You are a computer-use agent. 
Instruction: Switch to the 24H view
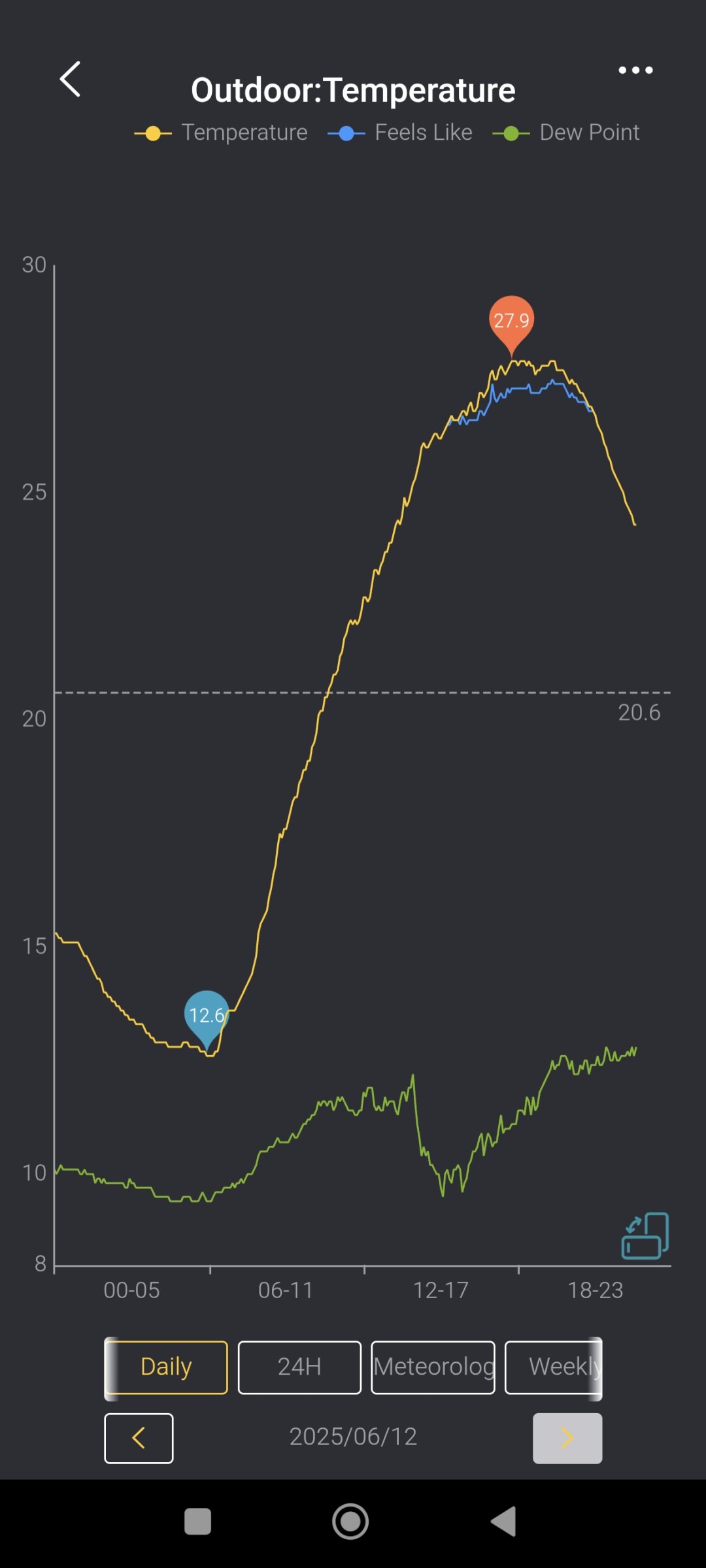coord(299,1367)
